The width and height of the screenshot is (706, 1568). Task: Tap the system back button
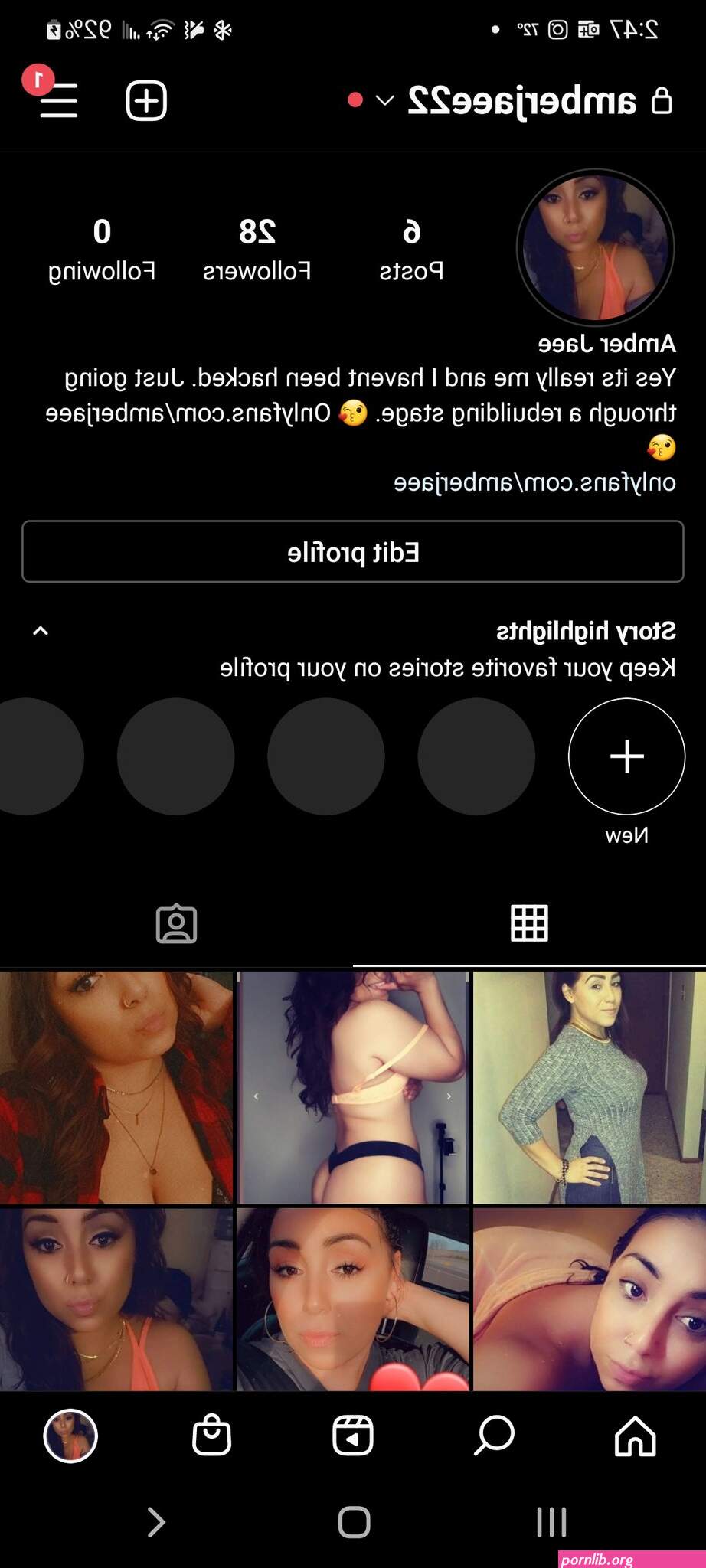point(156,1522)
